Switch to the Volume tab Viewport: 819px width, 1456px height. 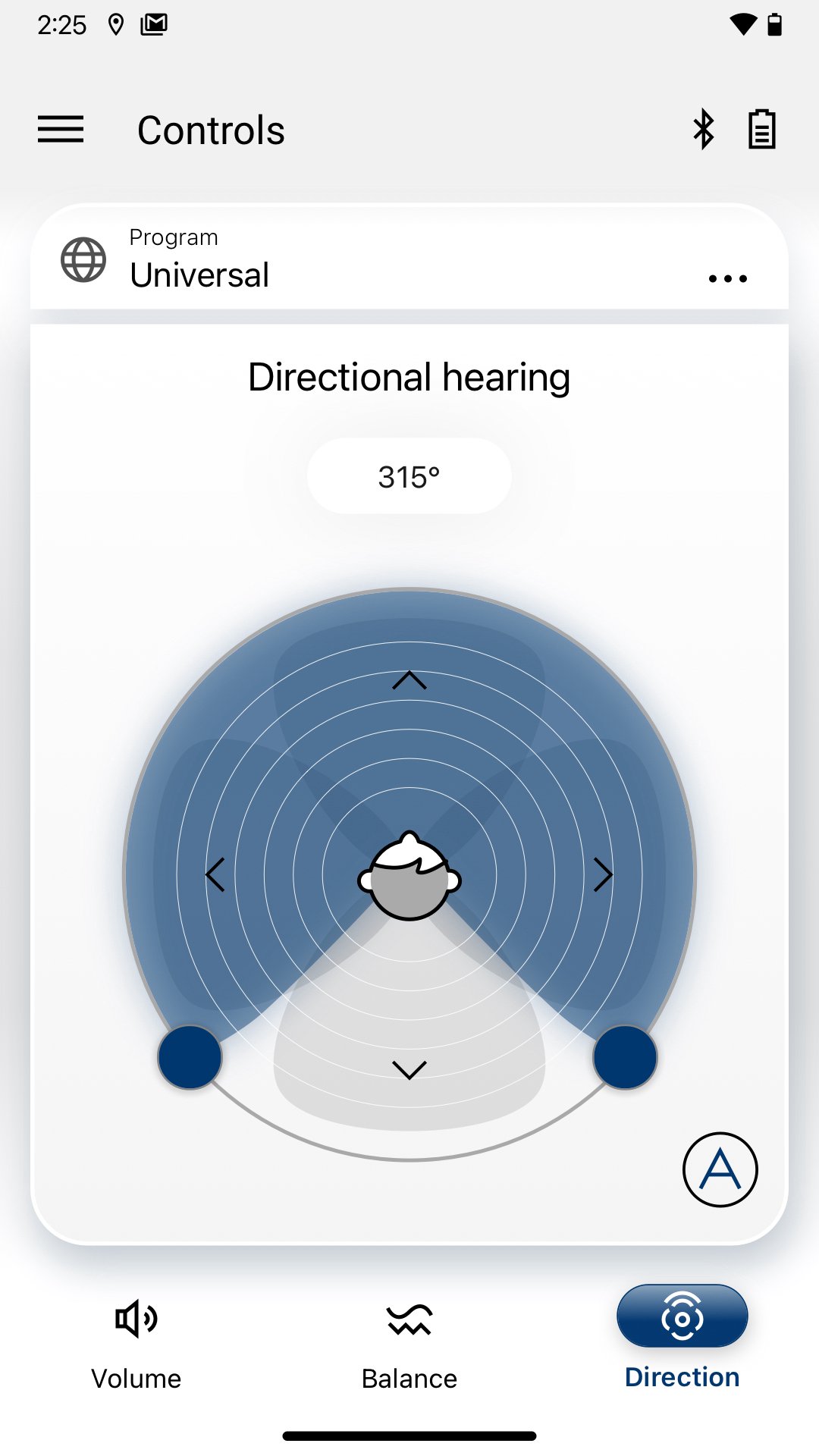136,1344
